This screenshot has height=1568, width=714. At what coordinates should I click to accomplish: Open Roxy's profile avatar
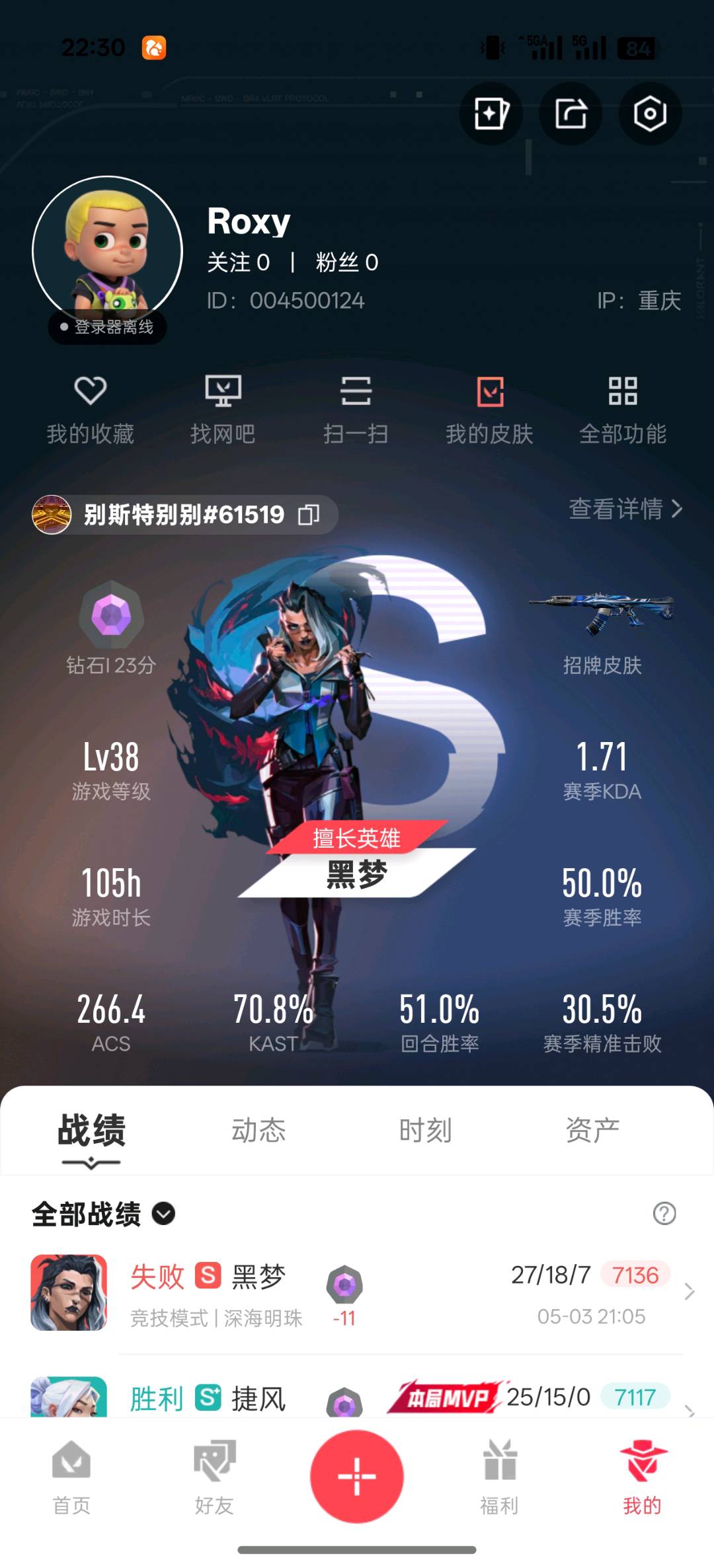coord(107,251)
